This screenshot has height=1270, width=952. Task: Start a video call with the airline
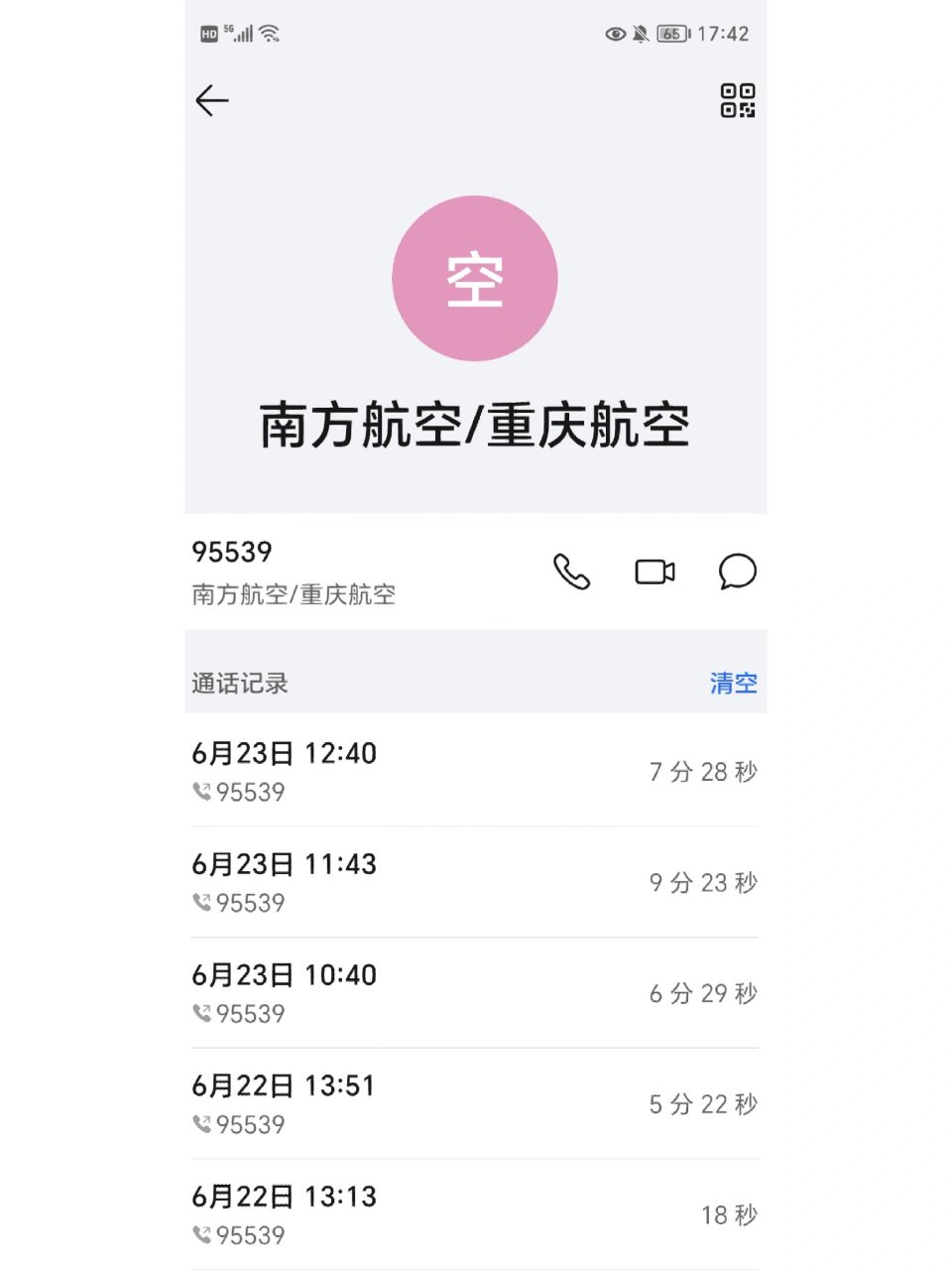point(654,572)
